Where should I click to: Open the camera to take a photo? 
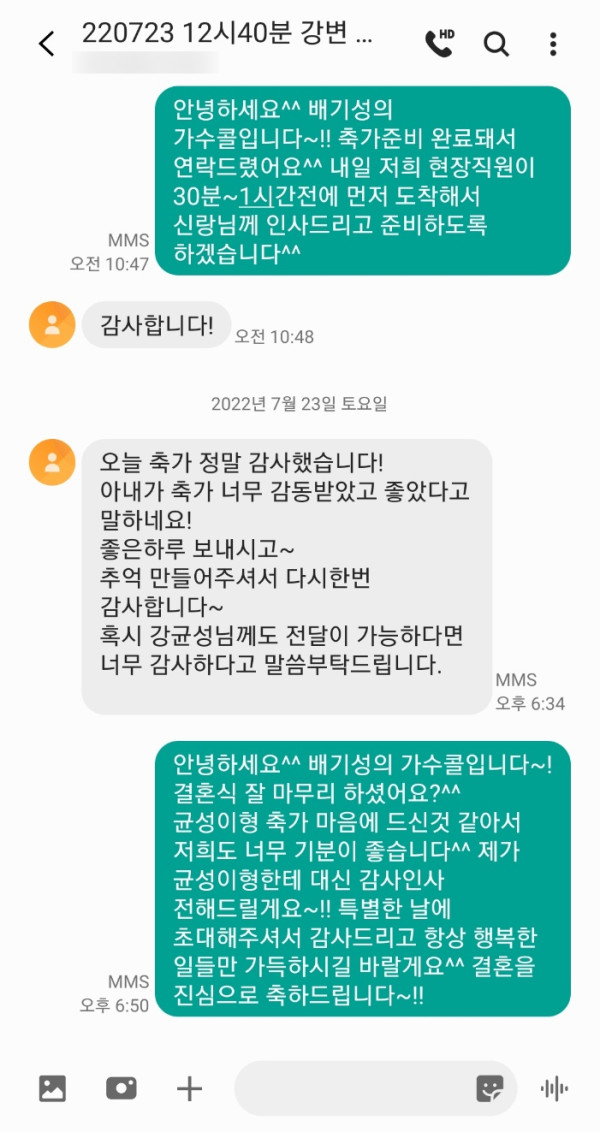click(121, 1088)
